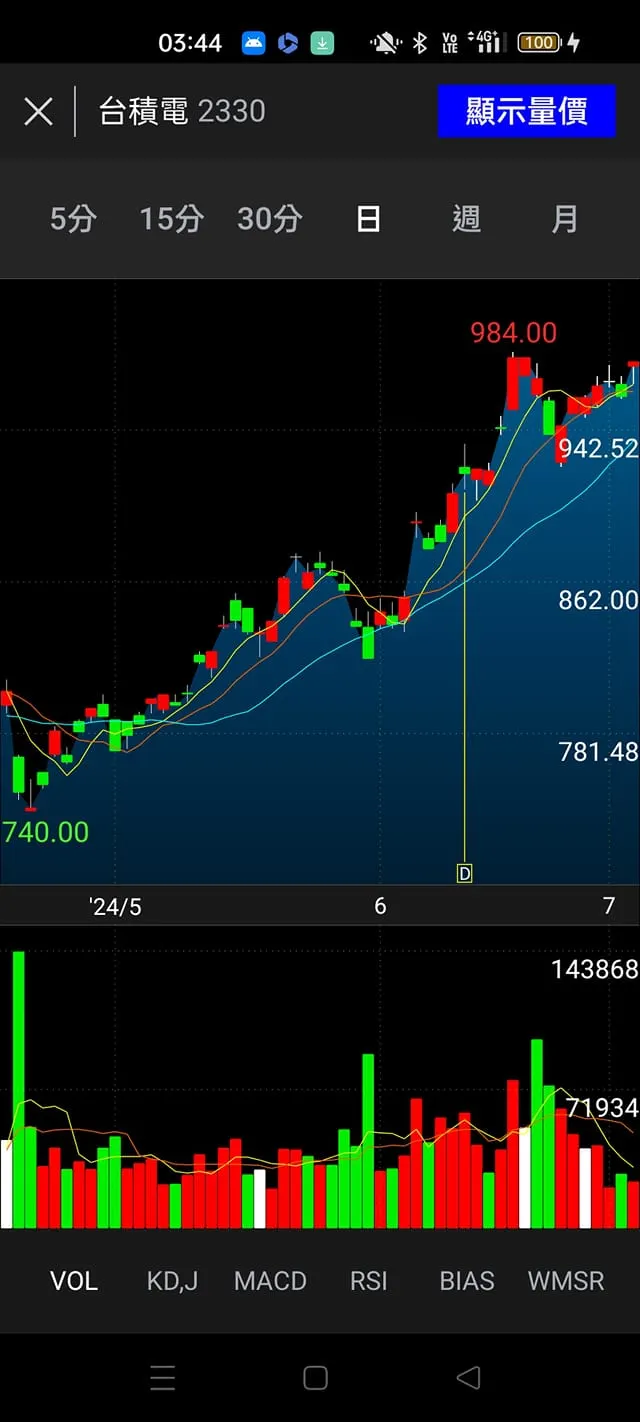Go back with the system back button
This screenshot has width=640, height=1422.
pos(468,1378)
